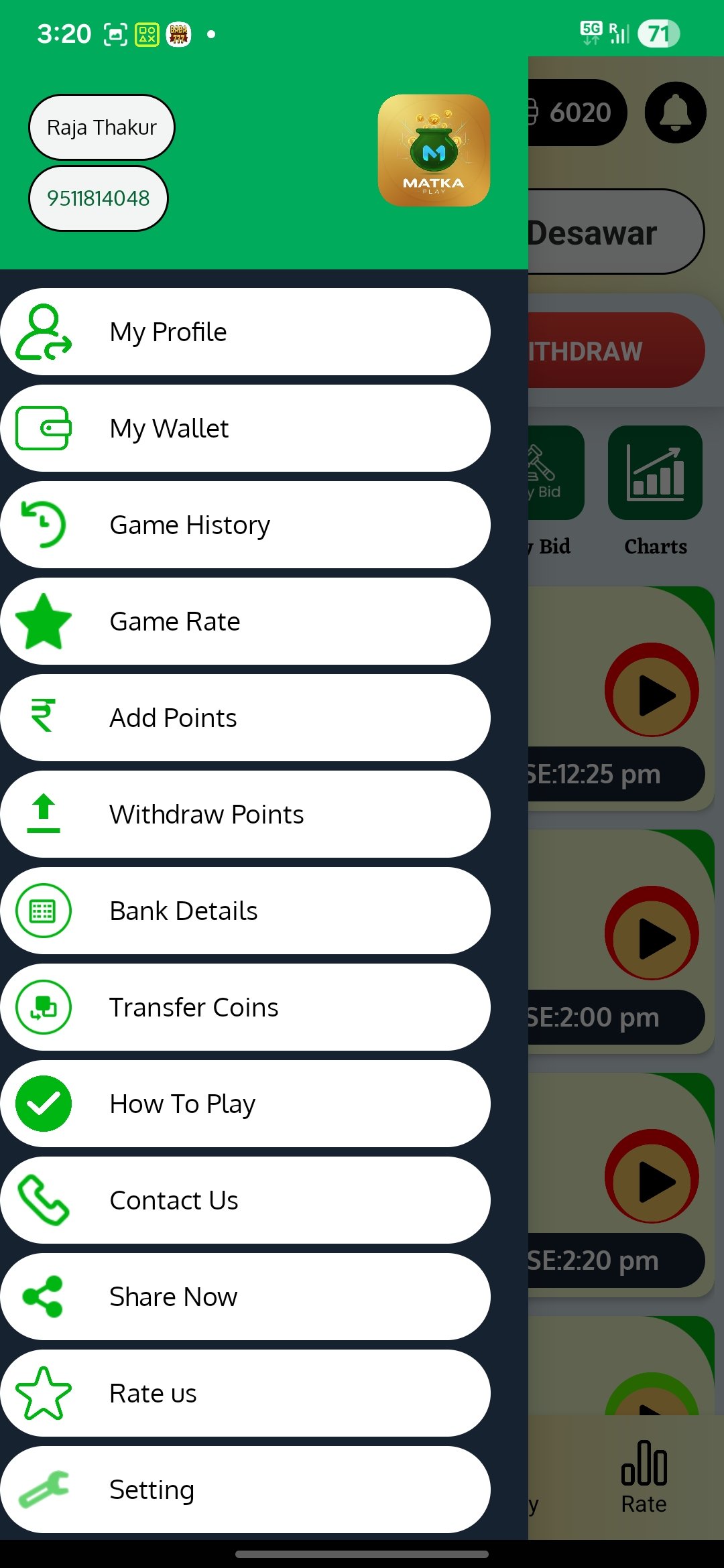Tap the play button above 2:00 pm
Viewport: 724px width, 1568px height.
point(652,933)
